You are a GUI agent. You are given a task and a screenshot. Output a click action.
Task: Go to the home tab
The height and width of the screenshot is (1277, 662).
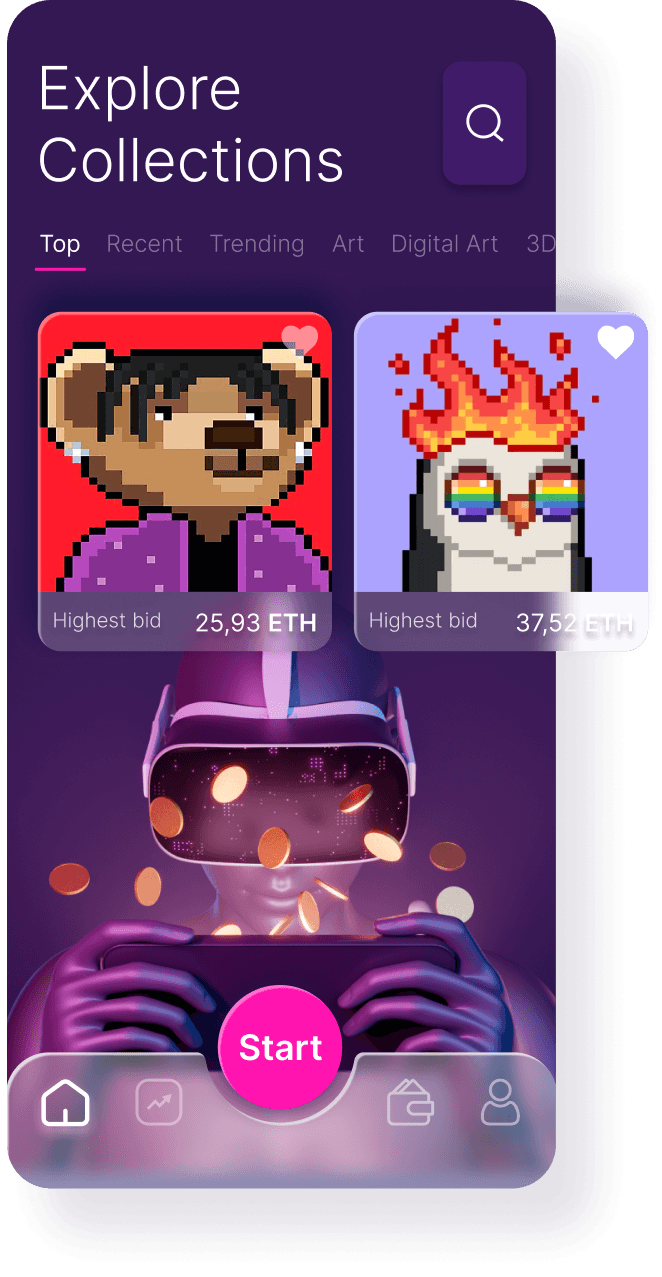pos(65,1104)
